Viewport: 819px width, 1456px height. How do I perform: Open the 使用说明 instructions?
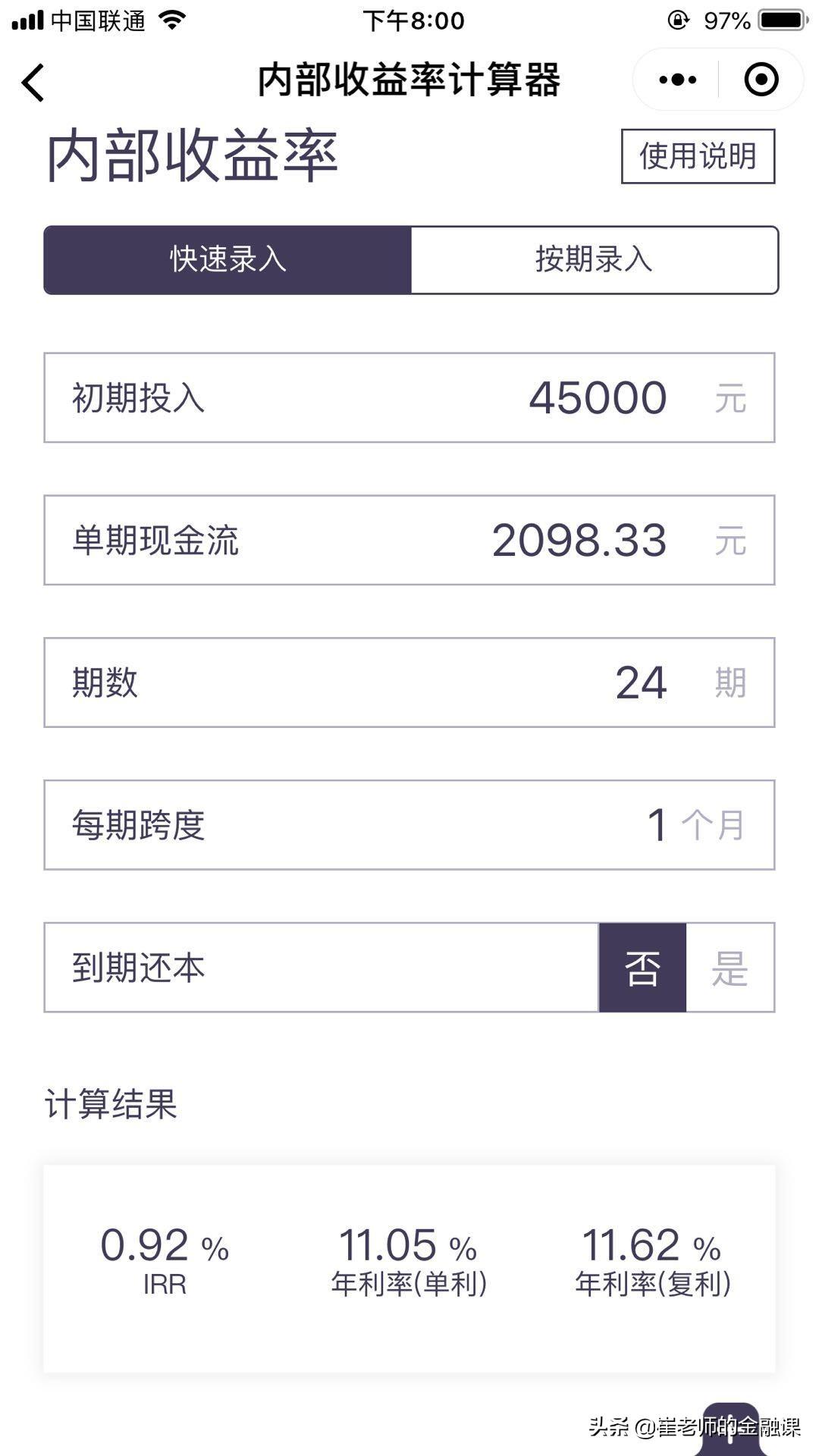(x=698, y=156)
